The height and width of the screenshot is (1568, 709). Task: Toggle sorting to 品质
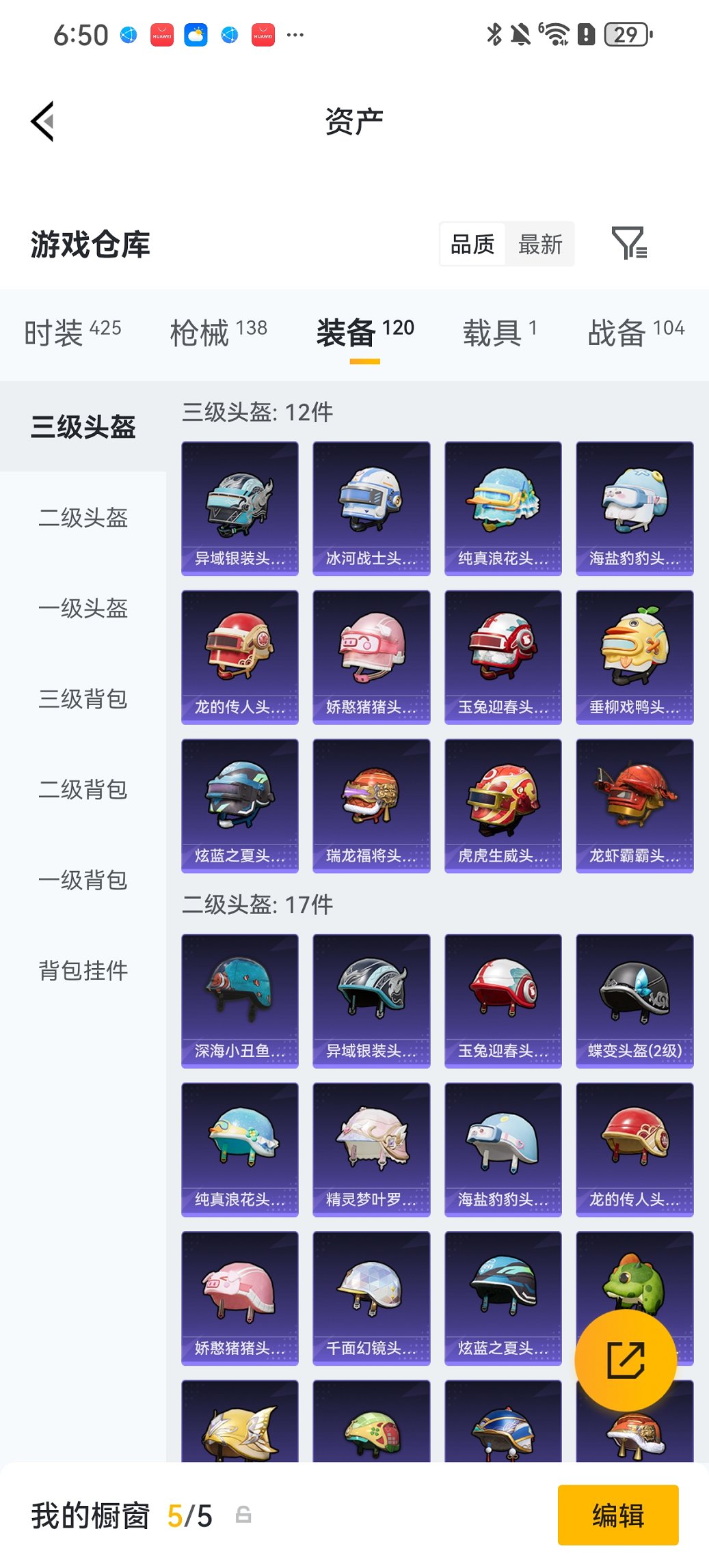pyautogui.click(x=472, y=244)
